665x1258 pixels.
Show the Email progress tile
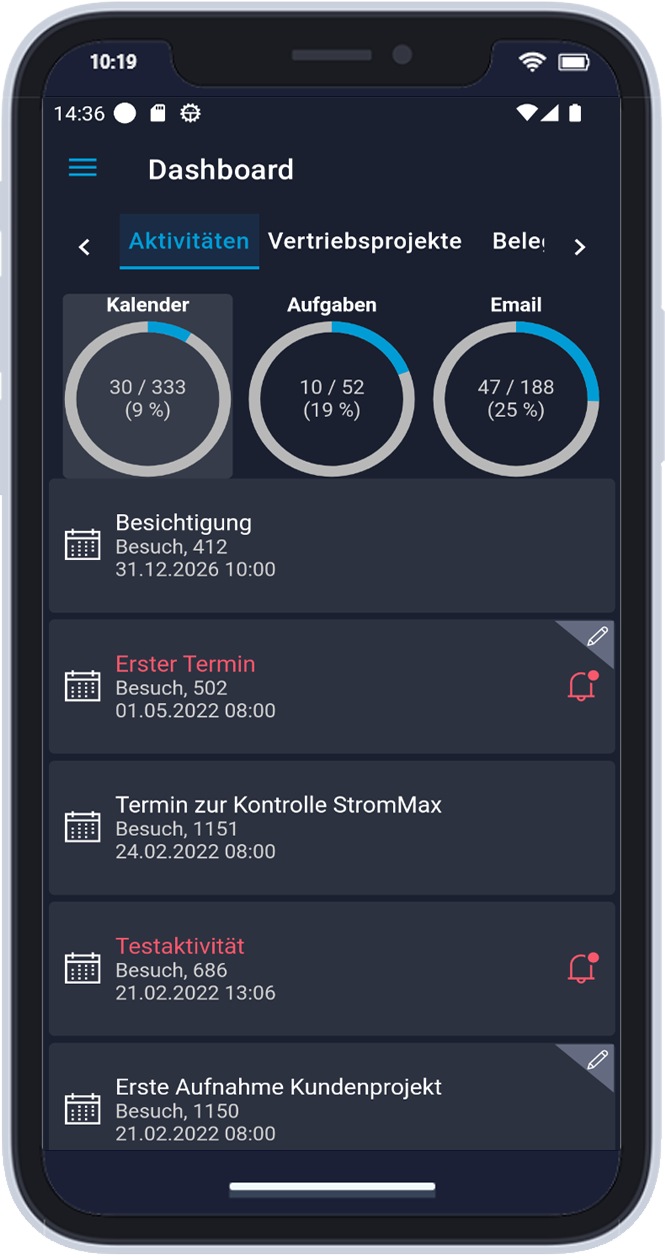click(516, 386)
